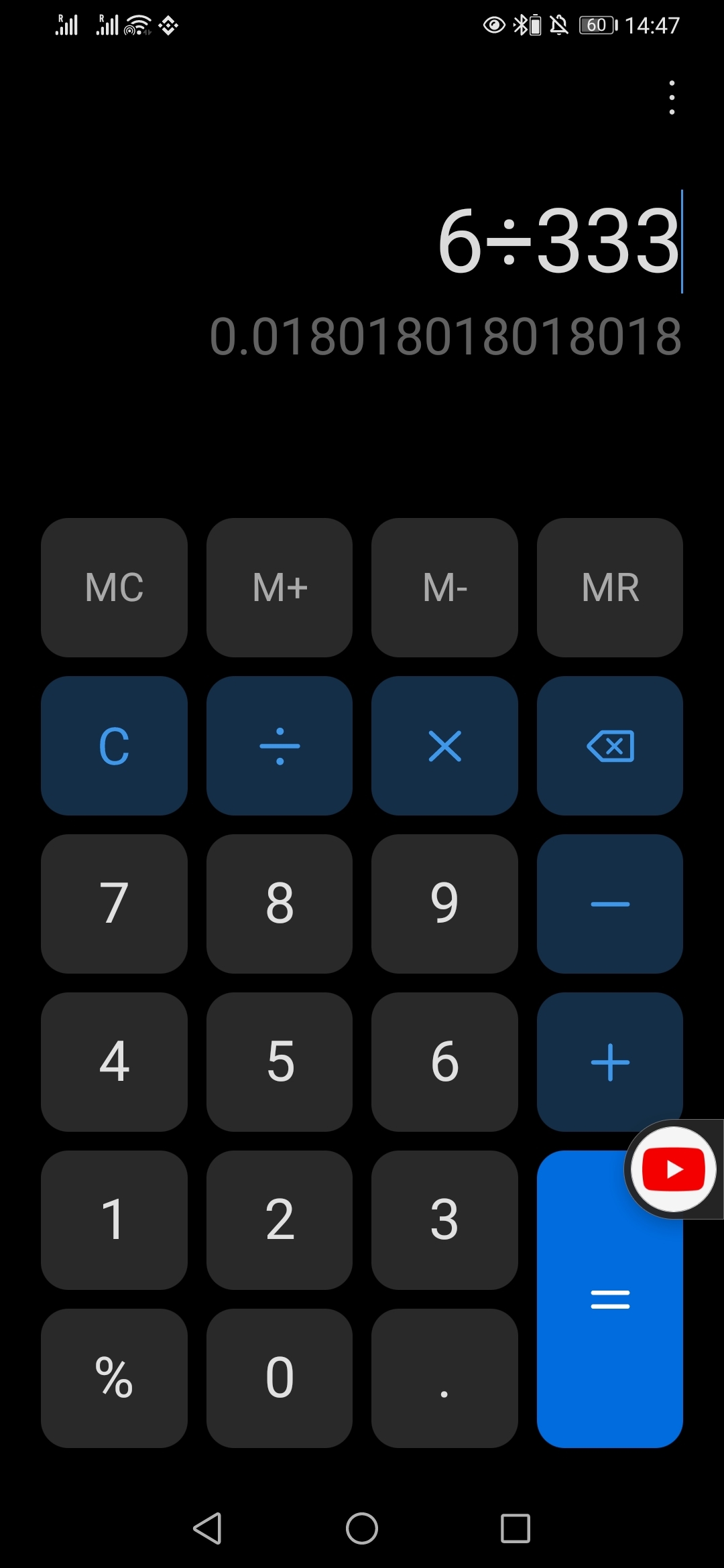
Task: Tap the plus operator
Action: coord(610,1062)
